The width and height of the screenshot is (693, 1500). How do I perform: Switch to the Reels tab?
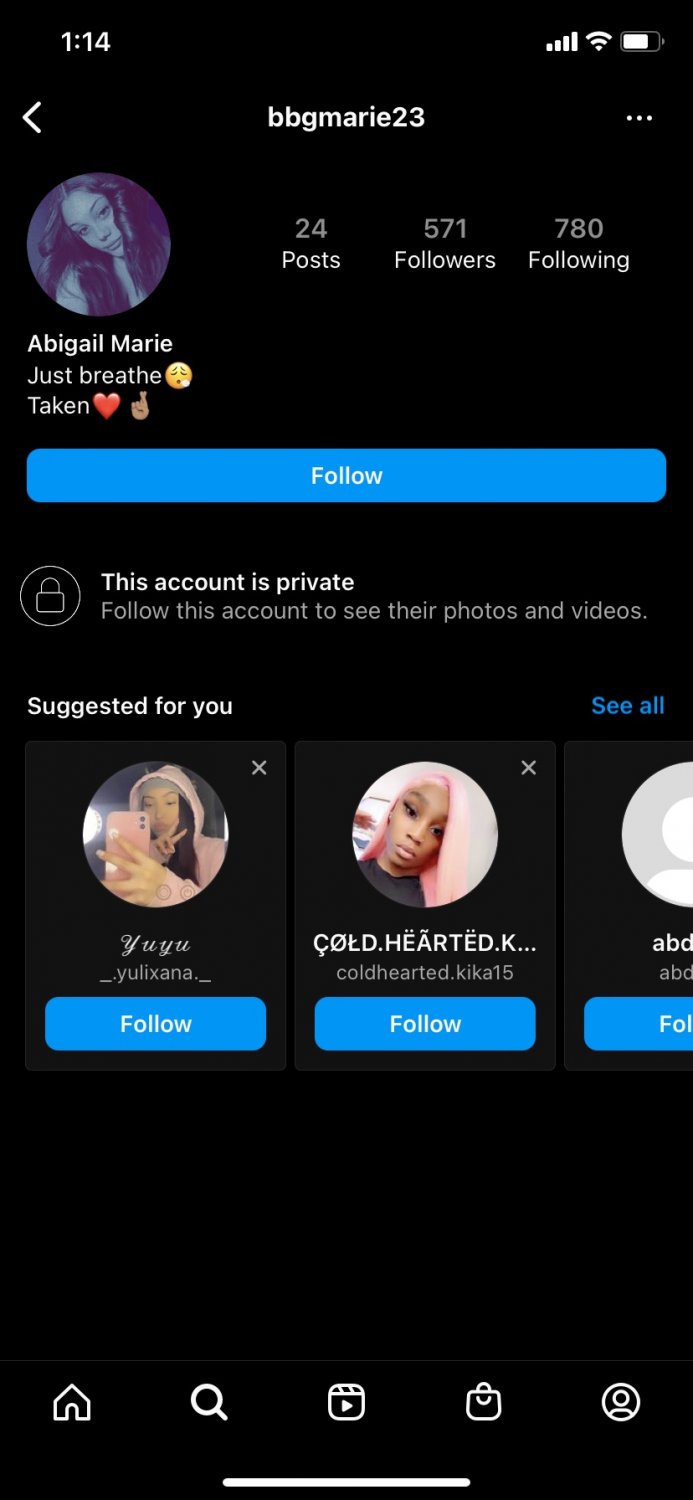click(346, 1403)
